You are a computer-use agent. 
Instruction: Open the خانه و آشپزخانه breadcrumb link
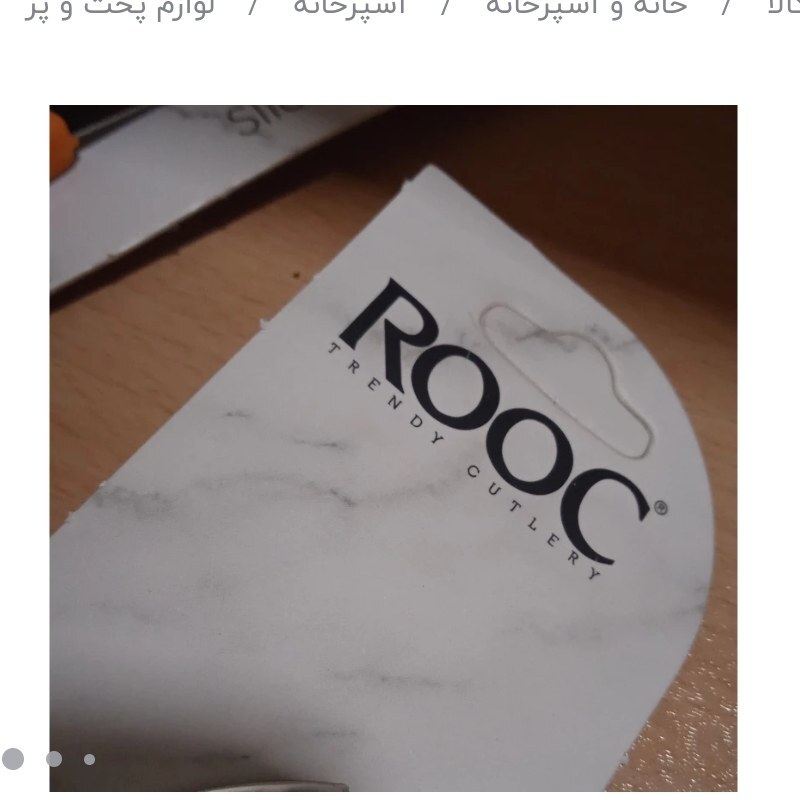click(x=587, y=6)
